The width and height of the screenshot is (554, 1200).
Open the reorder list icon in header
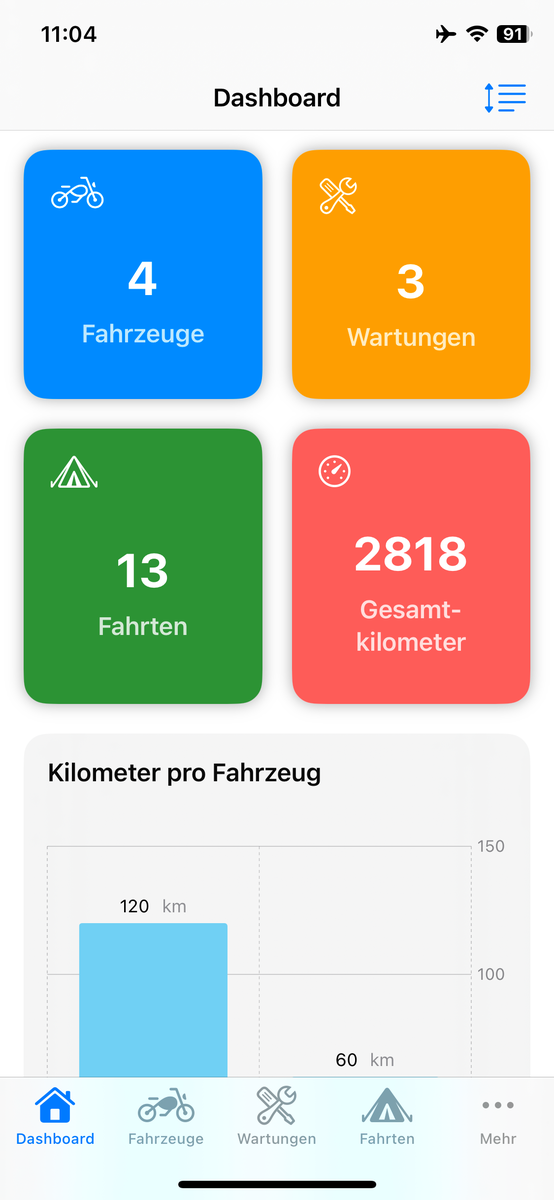pyautogui.click(x=505, y=97)
